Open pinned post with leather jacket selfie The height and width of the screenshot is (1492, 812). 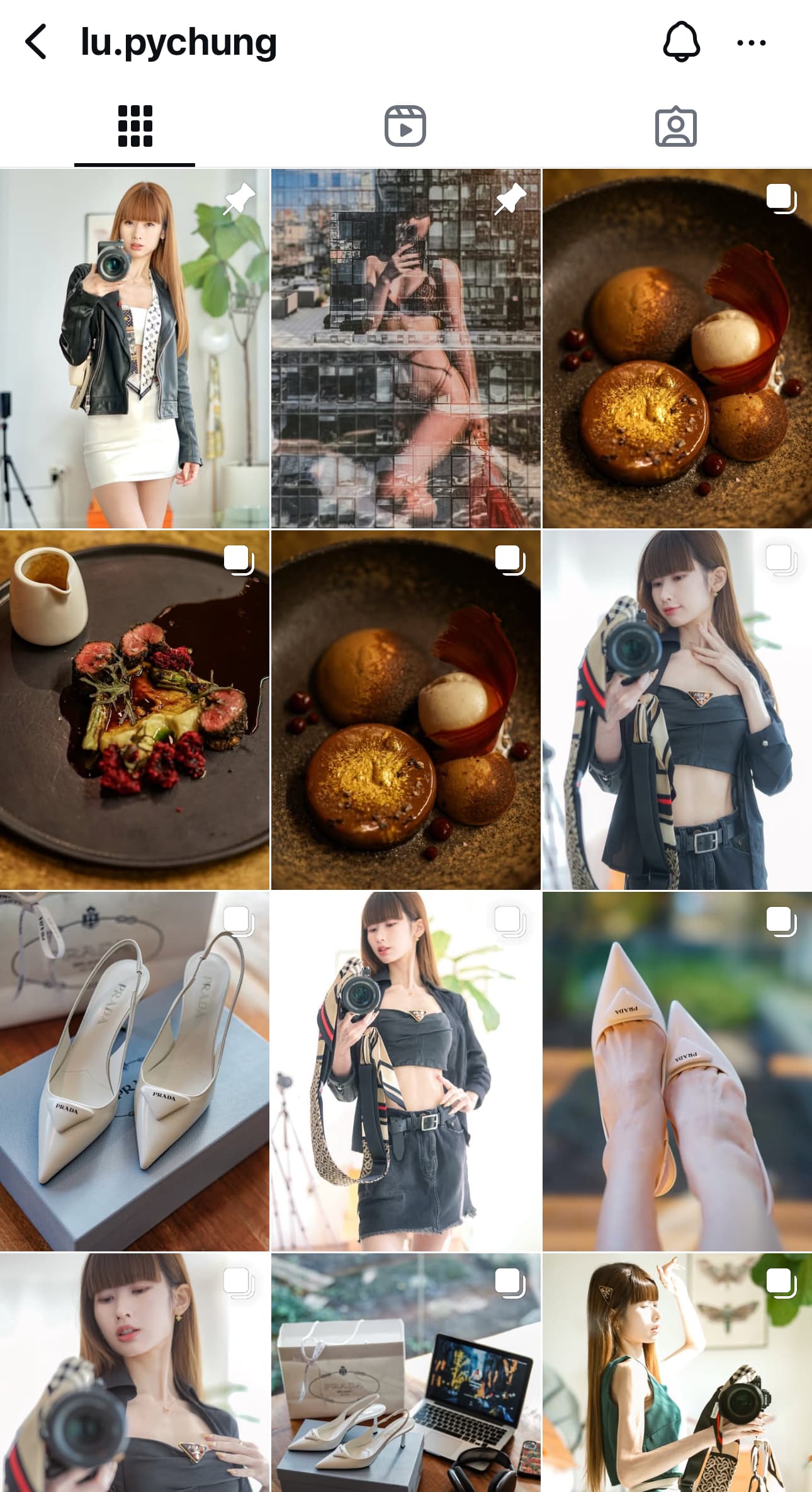(135, 348)
